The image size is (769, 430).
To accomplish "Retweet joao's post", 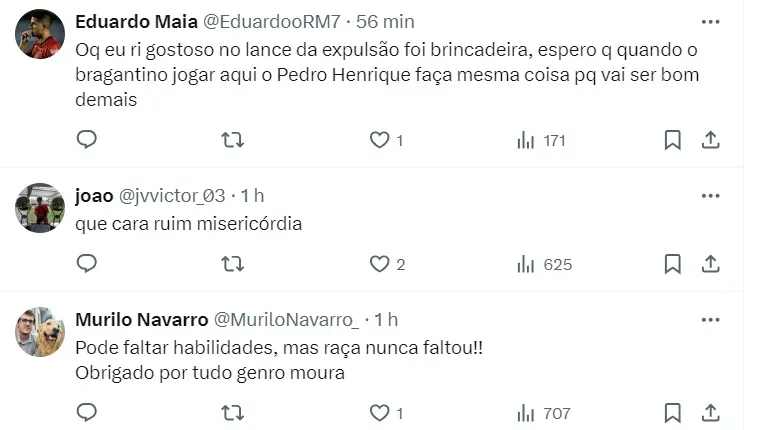I will coord(232,264).
